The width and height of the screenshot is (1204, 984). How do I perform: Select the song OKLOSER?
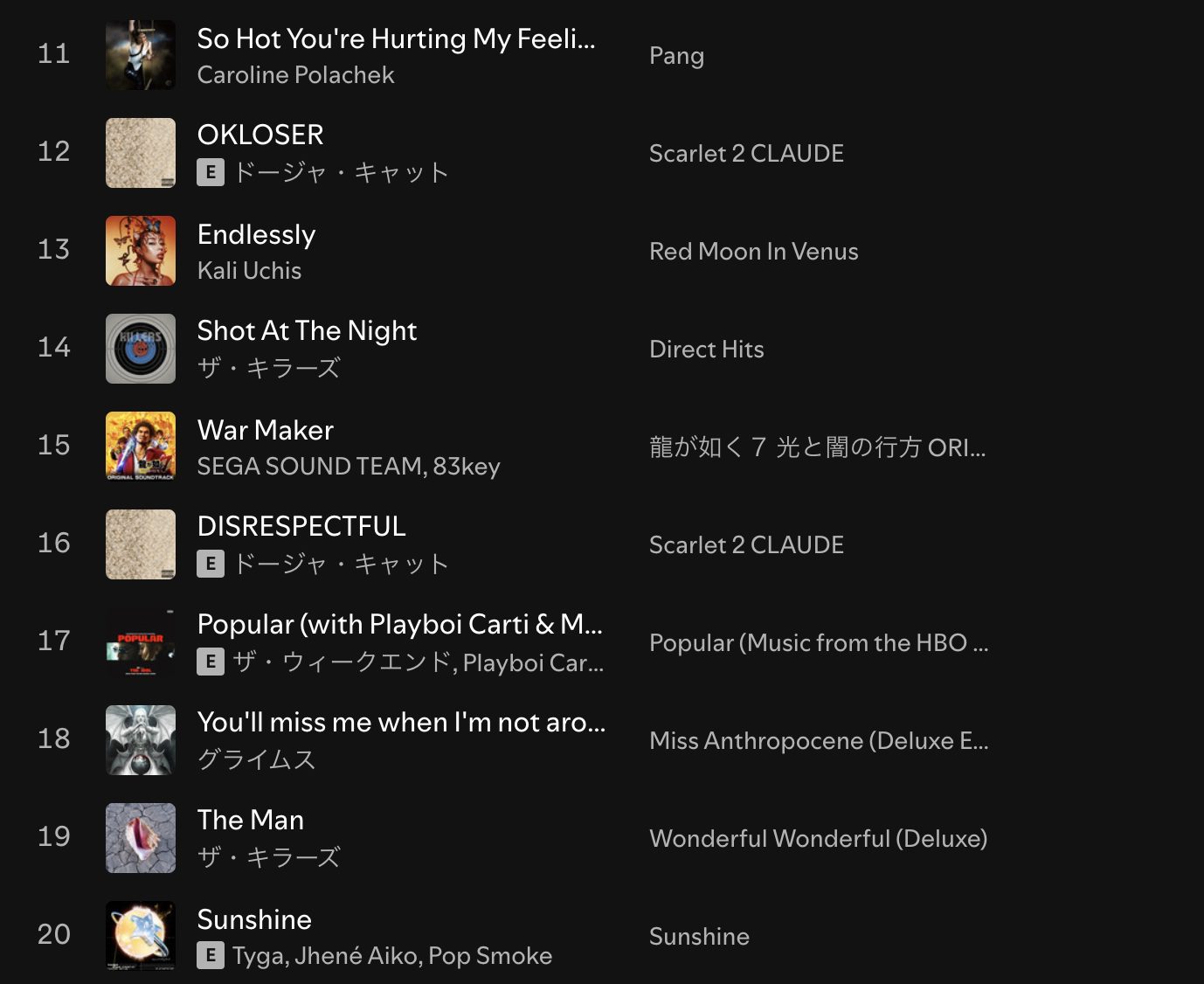pos(260,135)
